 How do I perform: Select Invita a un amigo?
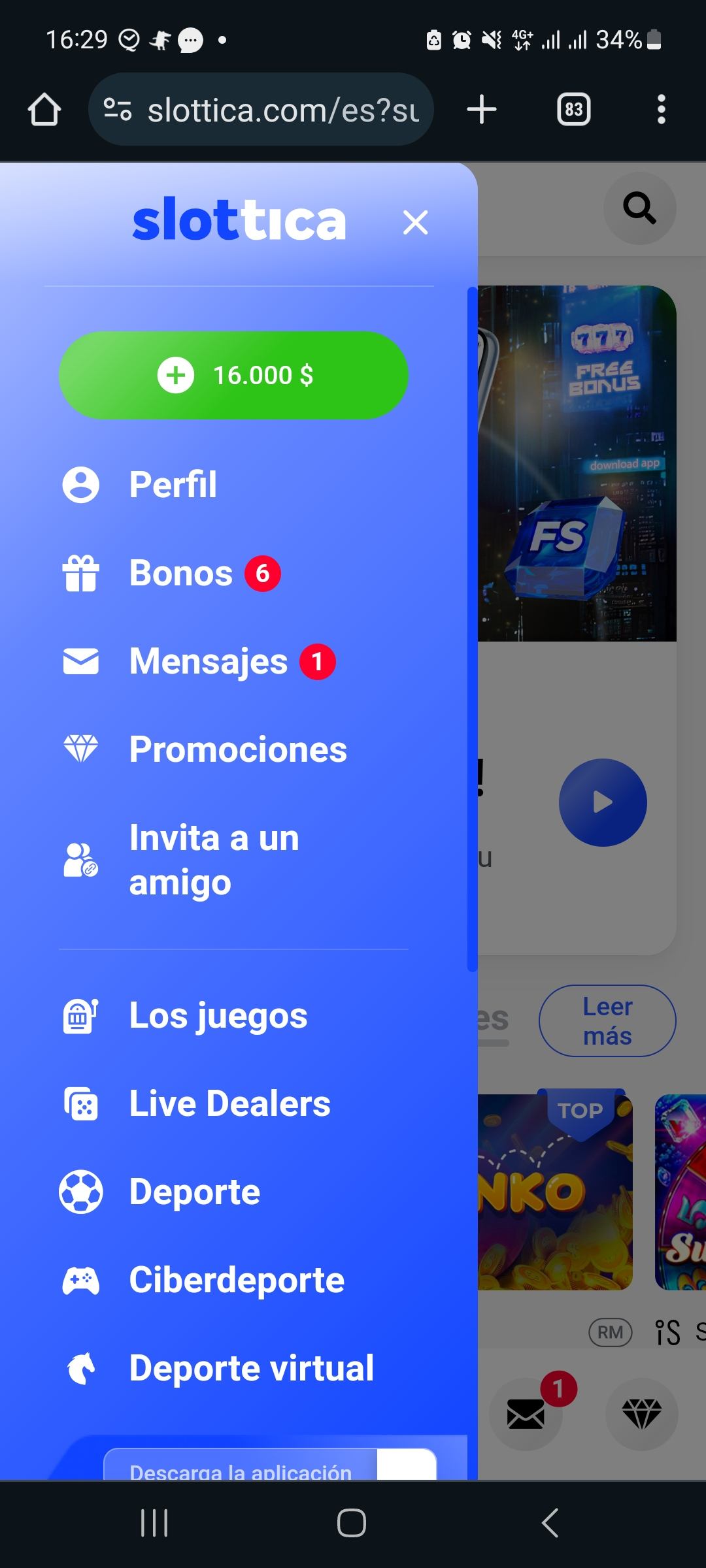tap(214, 860)
